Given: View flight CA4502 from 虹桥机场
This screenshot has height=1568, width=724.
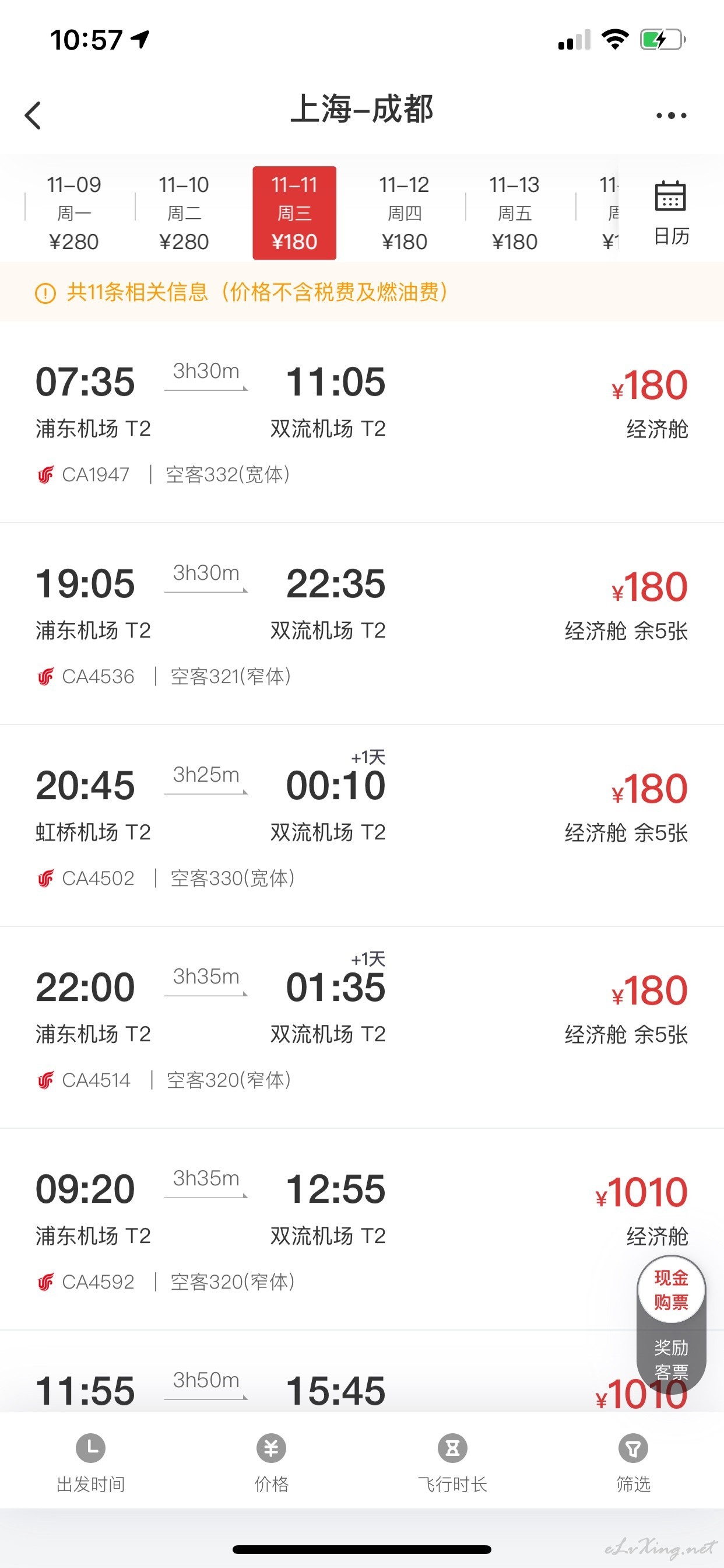Looking at the screenshot, I should (362, 826).
